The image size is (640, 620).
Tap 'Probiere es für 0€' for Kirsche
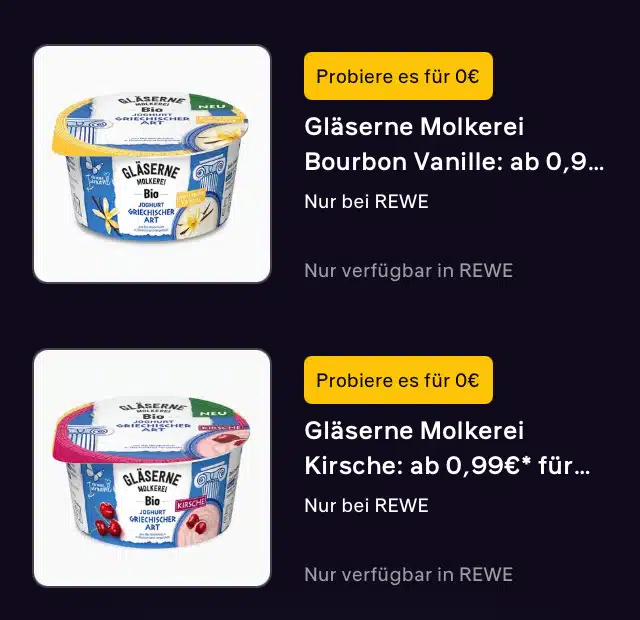pyautogui.click(x=398, y=380)
